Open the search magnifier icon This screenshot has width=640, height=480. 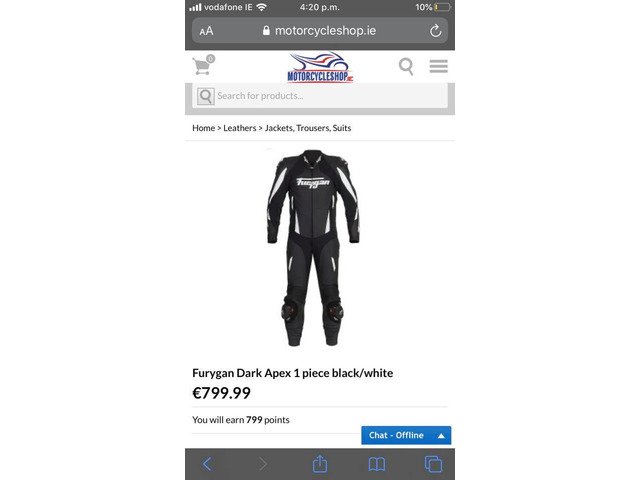pos(406,67)
